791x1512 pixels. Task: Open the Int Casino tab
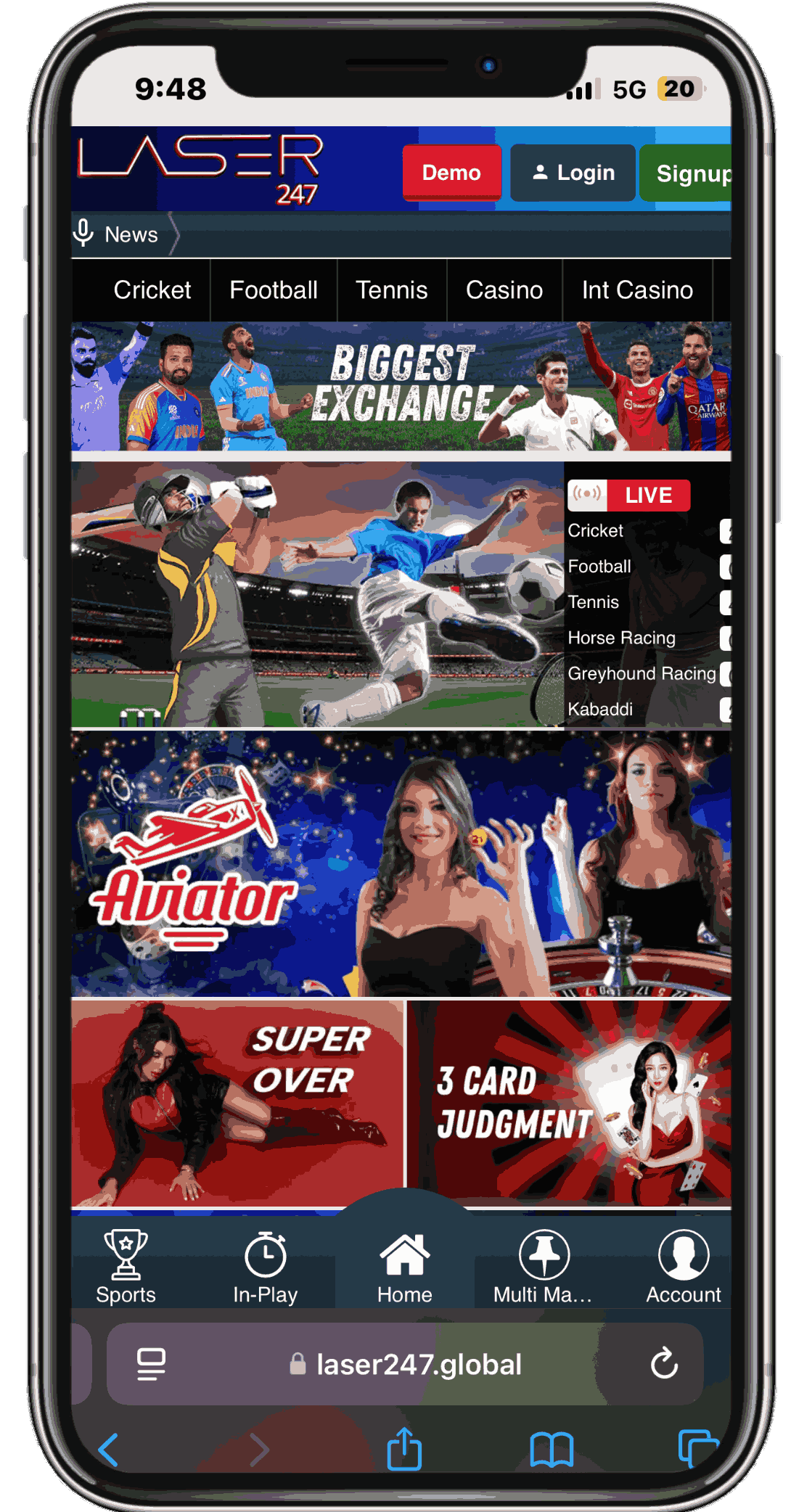[x=637, y=290]
